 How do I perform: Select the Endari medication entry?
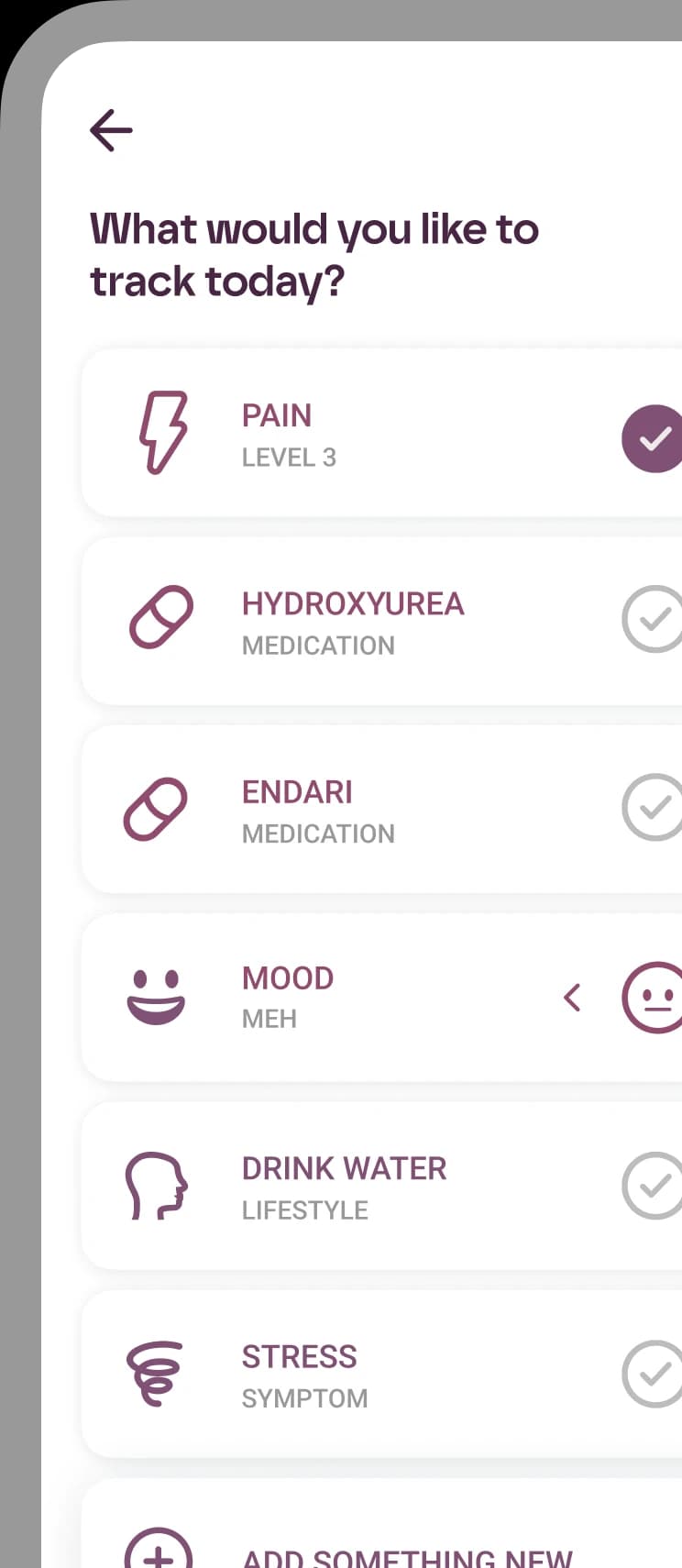pos(367,808)
